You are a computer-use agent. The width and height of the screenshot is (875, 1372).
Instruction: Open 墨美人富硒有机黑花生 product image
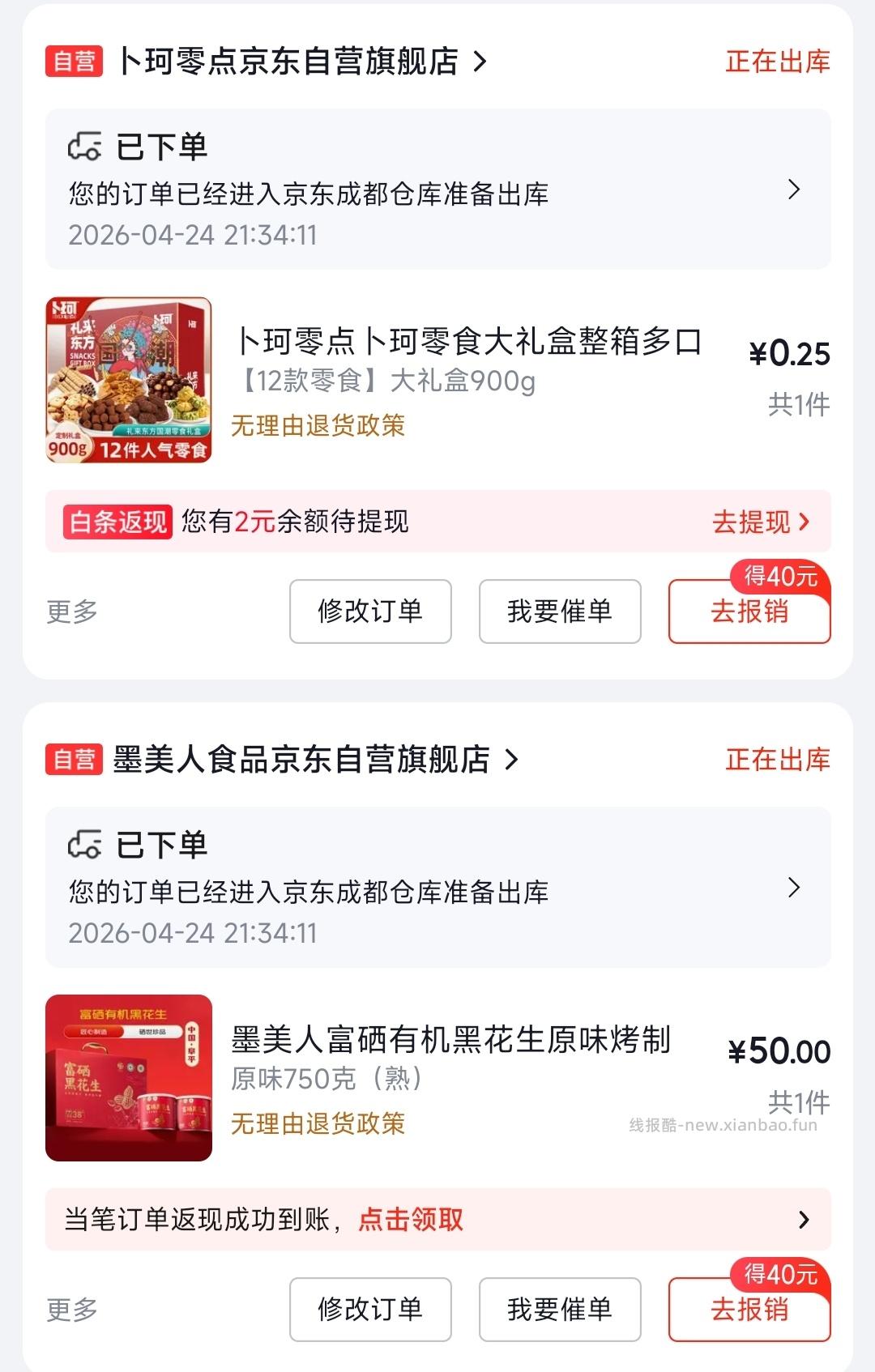pos(129,1078)
